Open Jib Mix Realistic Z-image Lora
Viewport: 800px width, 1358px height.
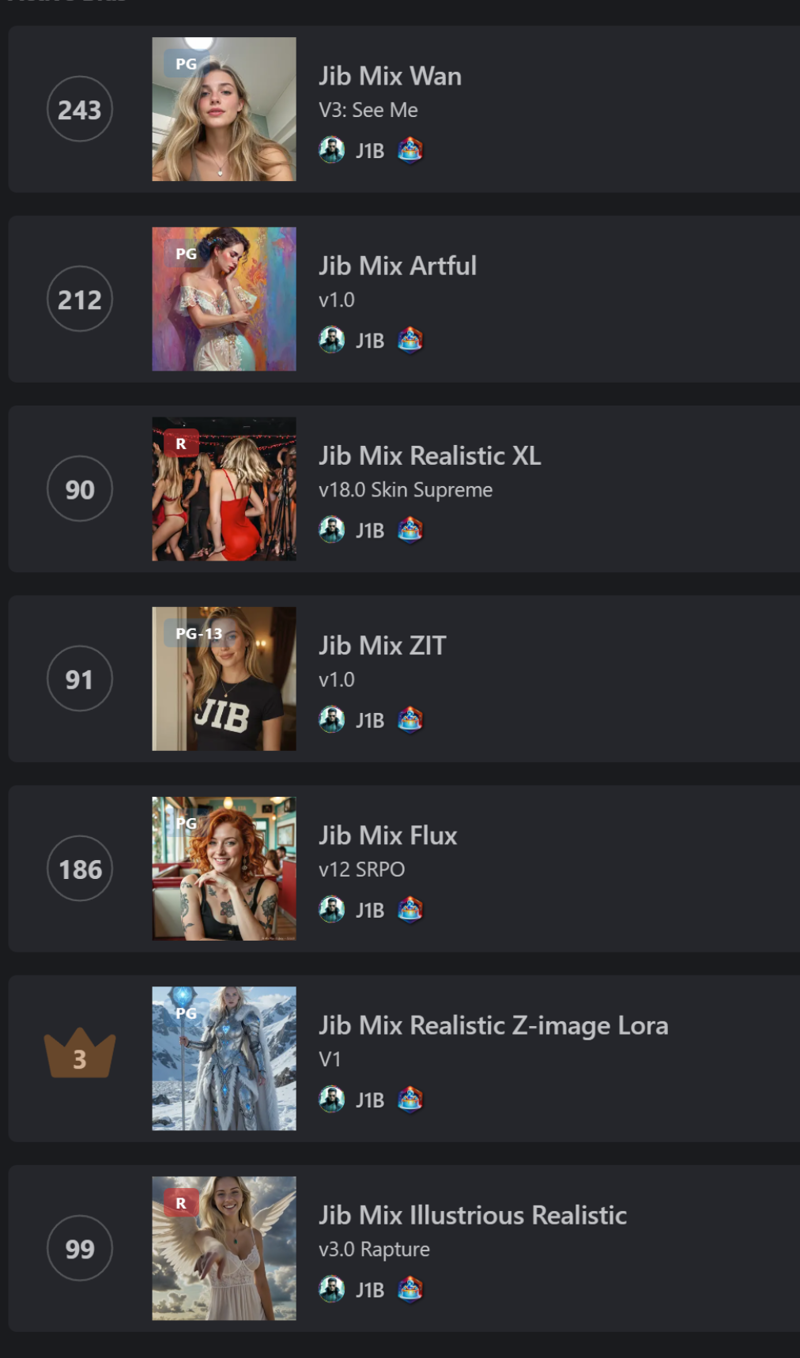point(493,1027)
